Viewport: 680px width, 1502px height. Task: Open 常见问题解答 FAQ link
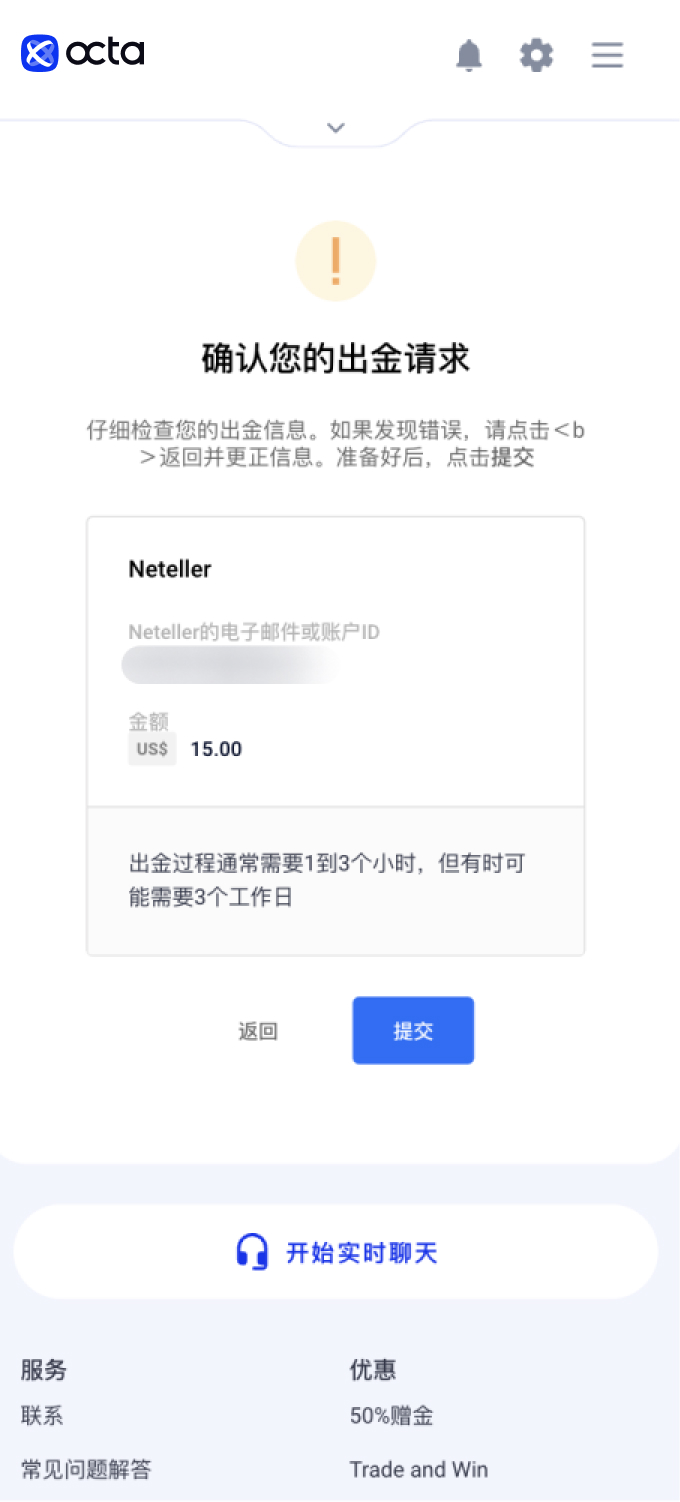[86, 1469]
